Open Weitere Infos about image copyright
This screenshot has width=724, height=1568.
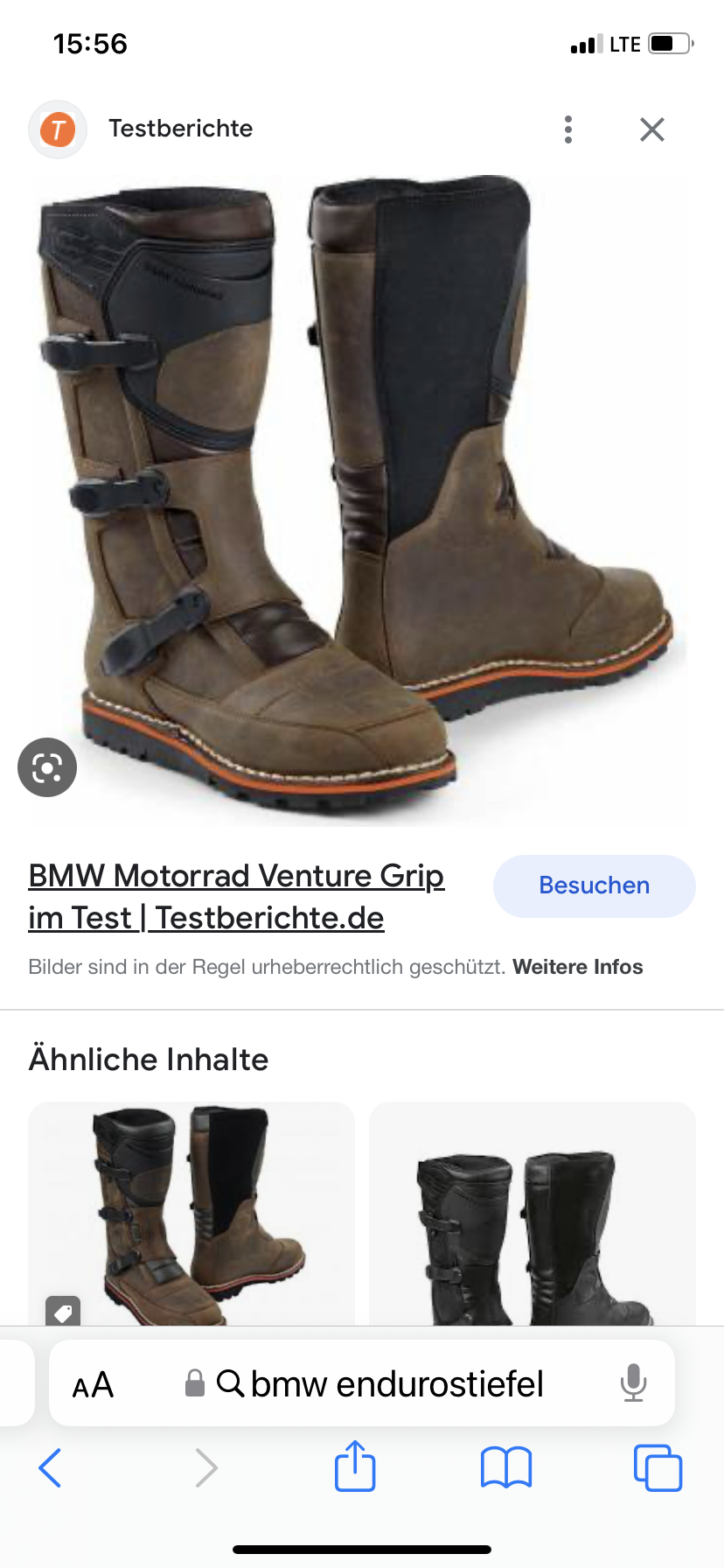point(577,967)
